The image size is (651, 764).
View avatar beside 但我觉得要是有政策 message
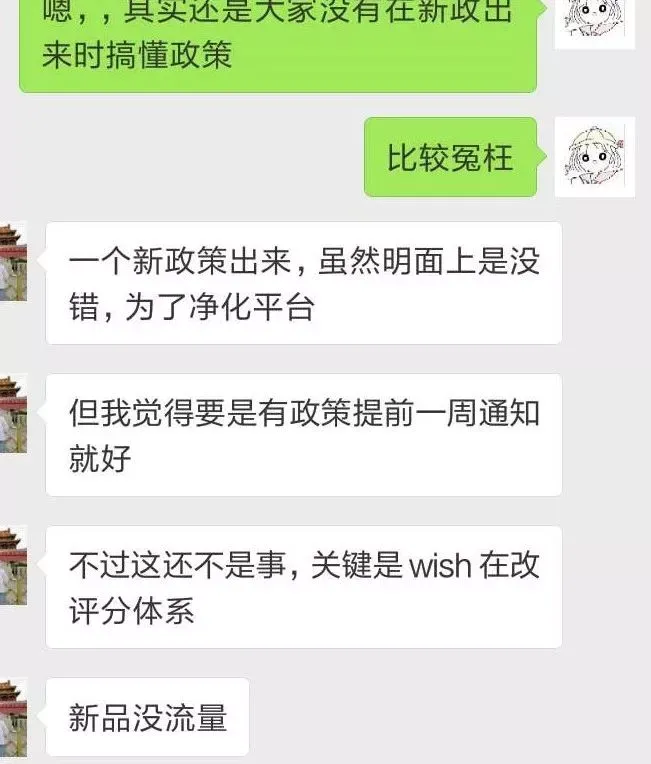click(12, 414)
